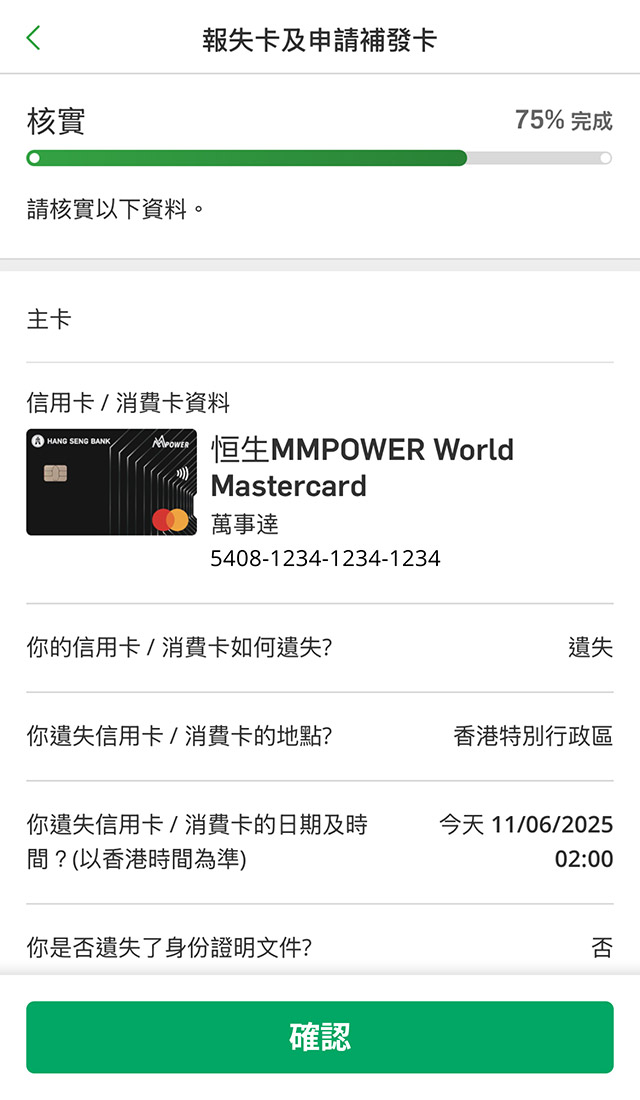
Task: Tap the 確認 confirm button
Action: [x=320, y=1037]
